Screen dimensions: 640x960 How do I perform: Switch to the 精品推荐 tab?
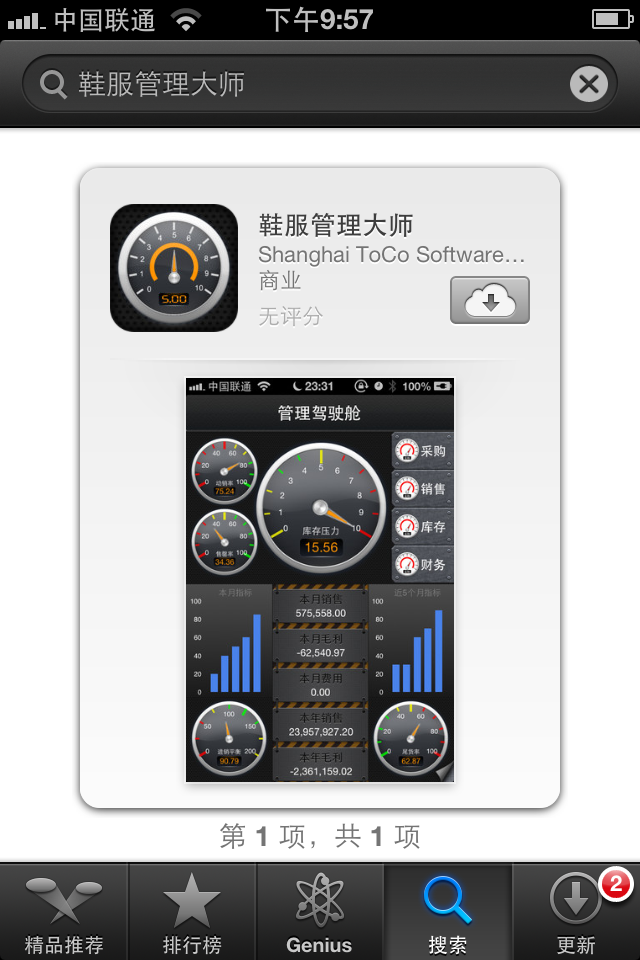[64, 912]
